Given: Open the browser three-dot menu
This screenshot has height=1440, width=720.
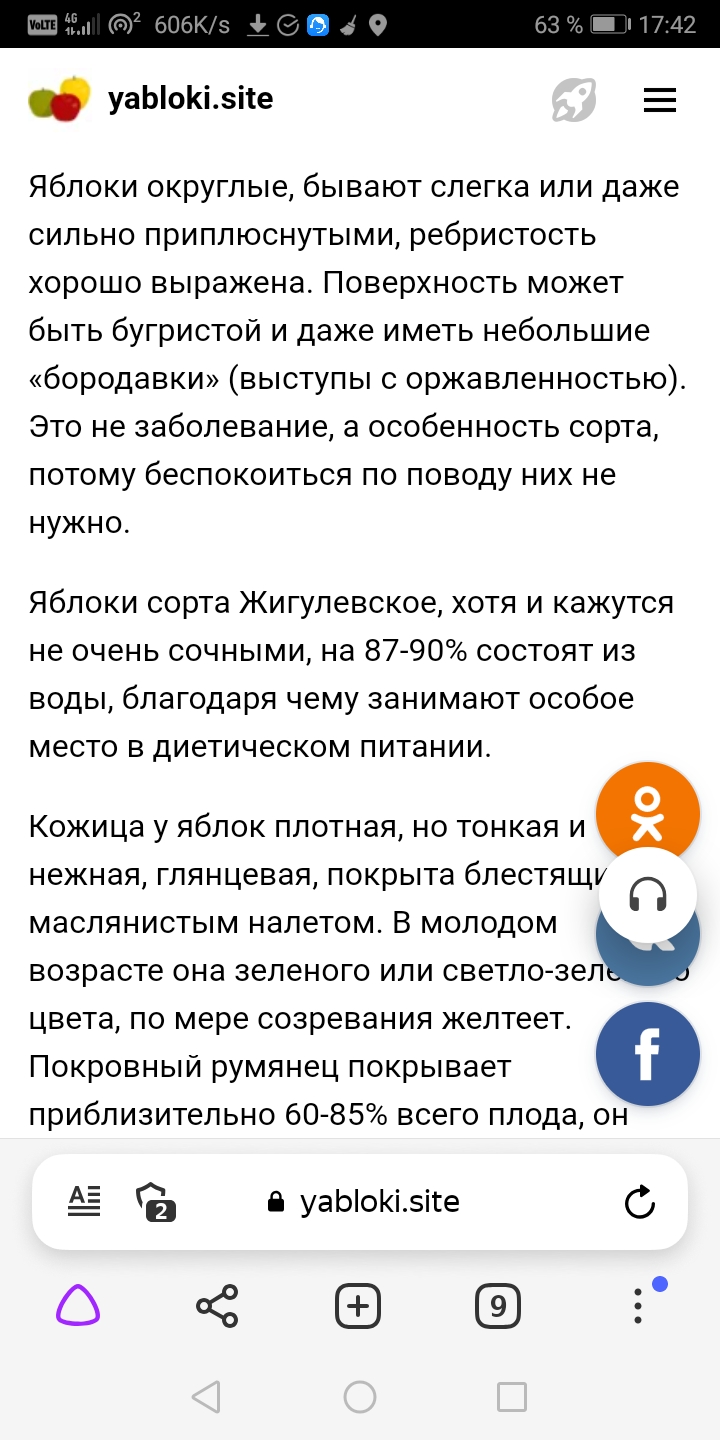Looking at the screenshot, I should [x=638, y=1306].
